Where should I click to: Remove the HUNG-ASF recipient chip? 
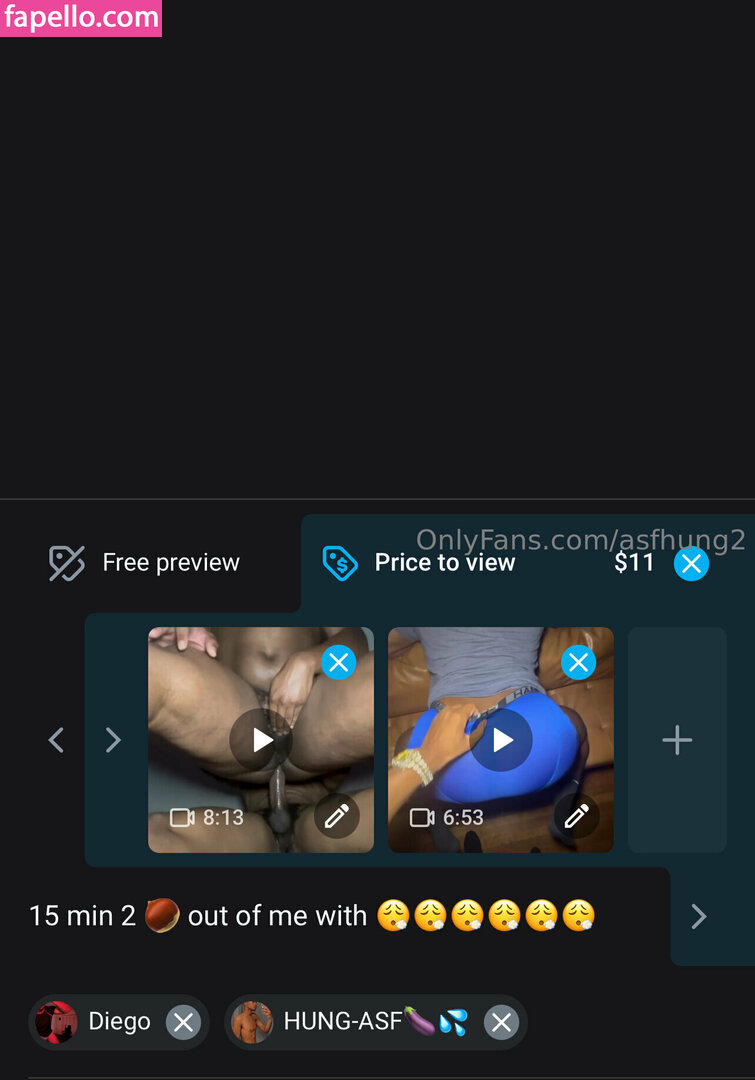click(x=501, y=1022)
